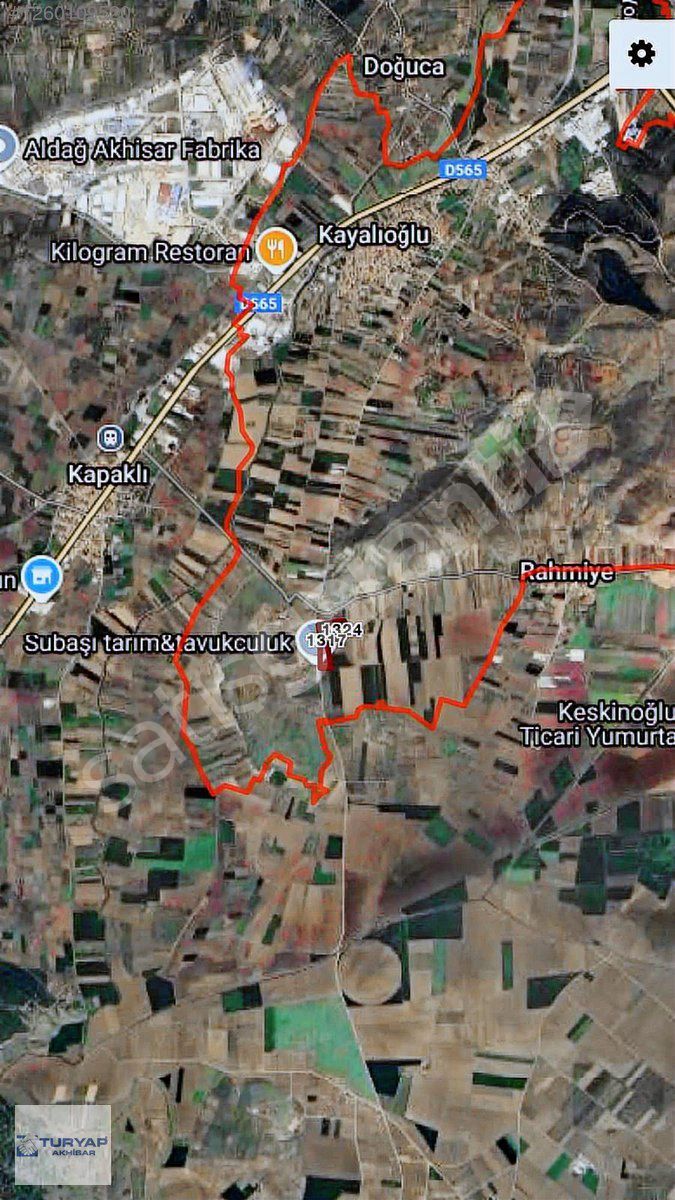This screenshot has width=675, height=1200.
Task: Tap the Kapaklı train station marker
Action: [110, 438]
